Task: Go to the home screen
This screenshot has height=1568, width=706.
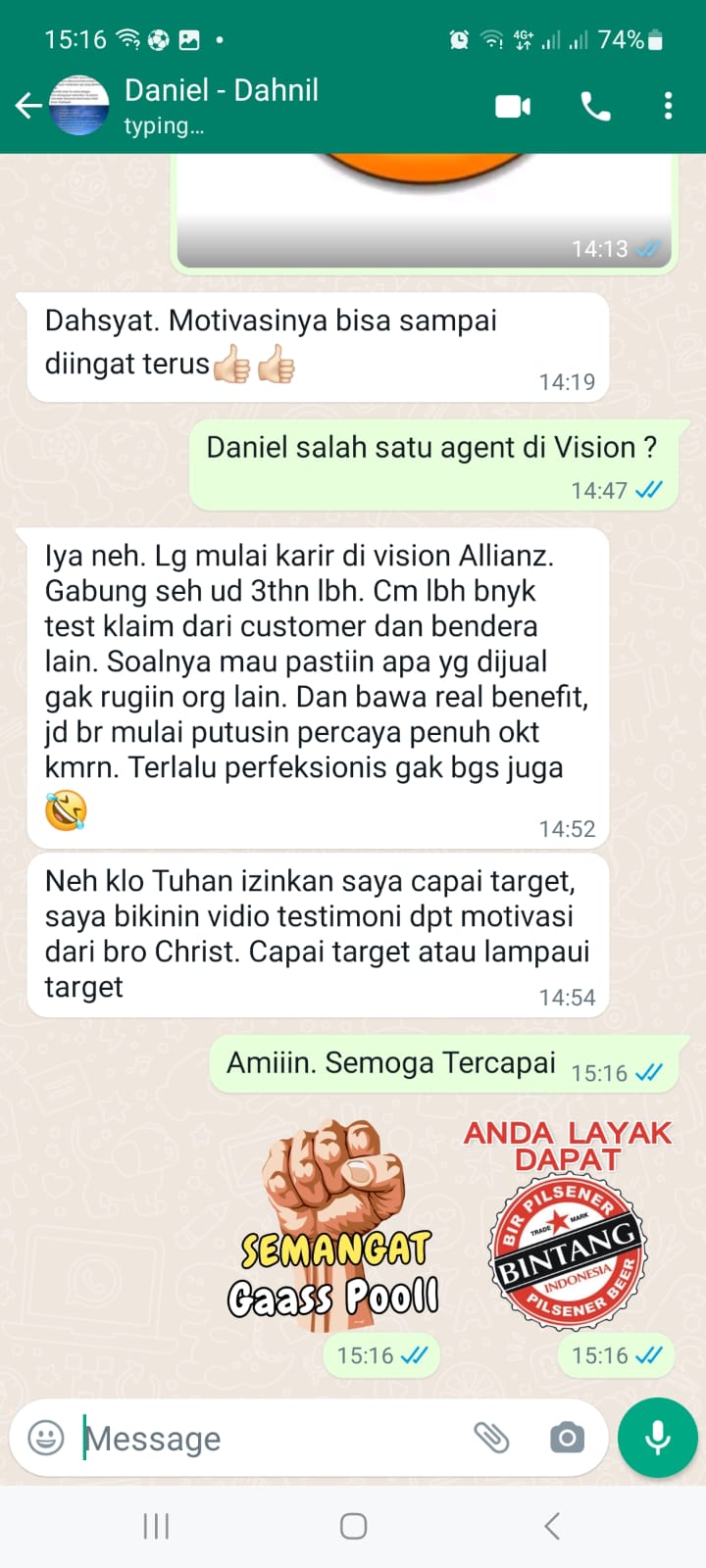Action: coord(353,1526)
